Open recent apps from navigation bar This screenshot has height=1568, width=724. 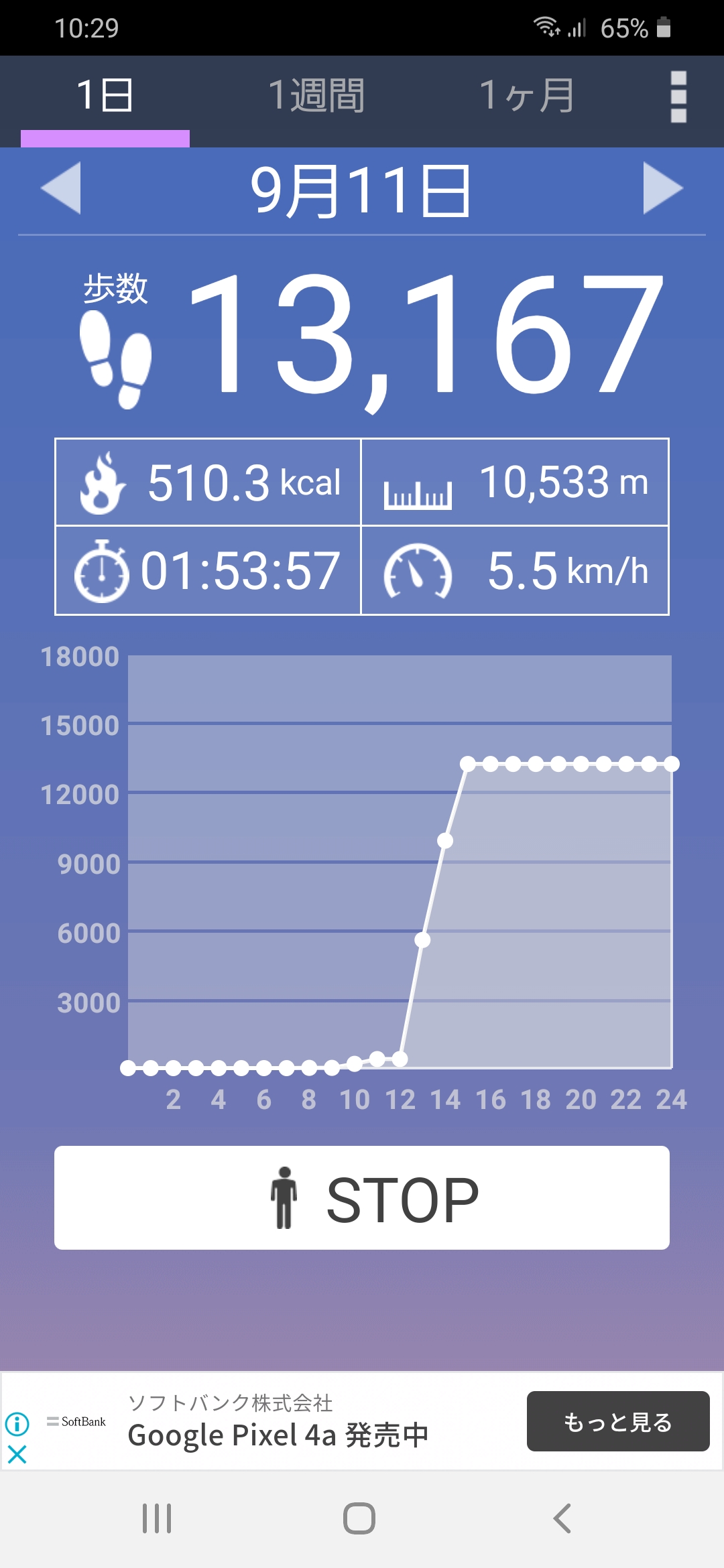(157, 1518)
